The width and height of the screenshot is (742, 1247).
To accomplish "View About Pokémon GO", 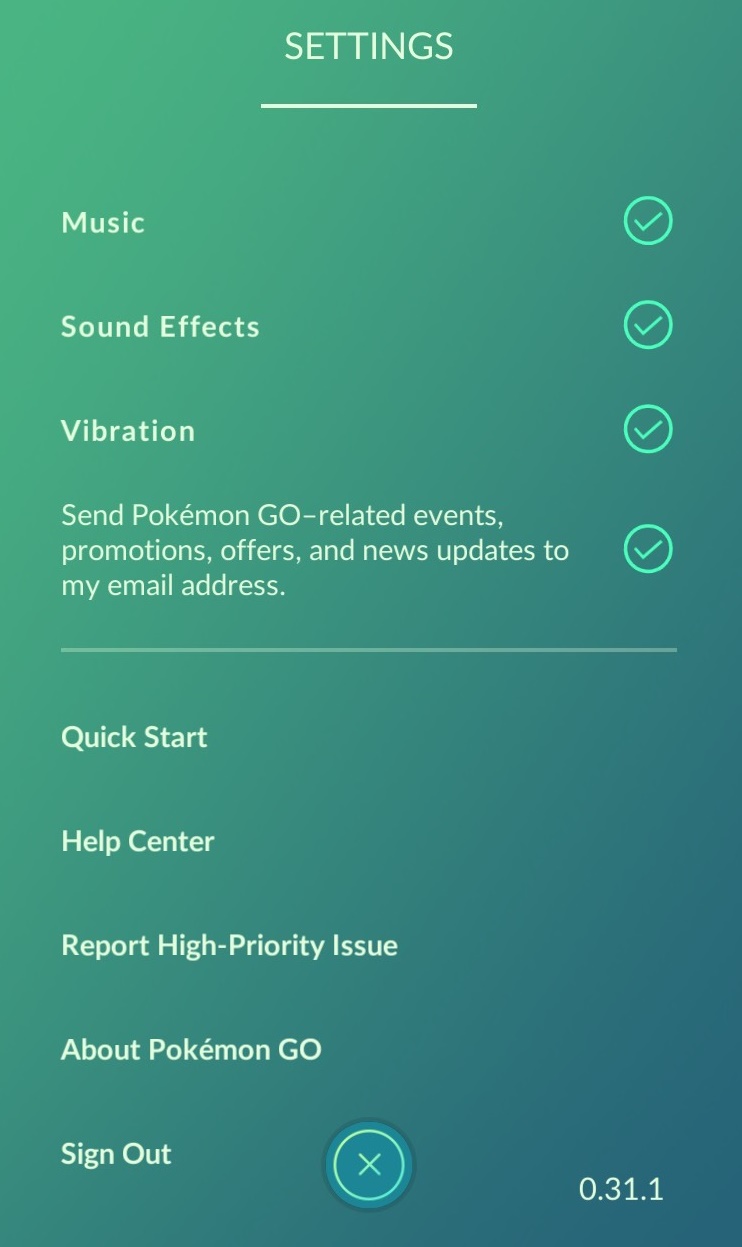I will coord(191,1050).
